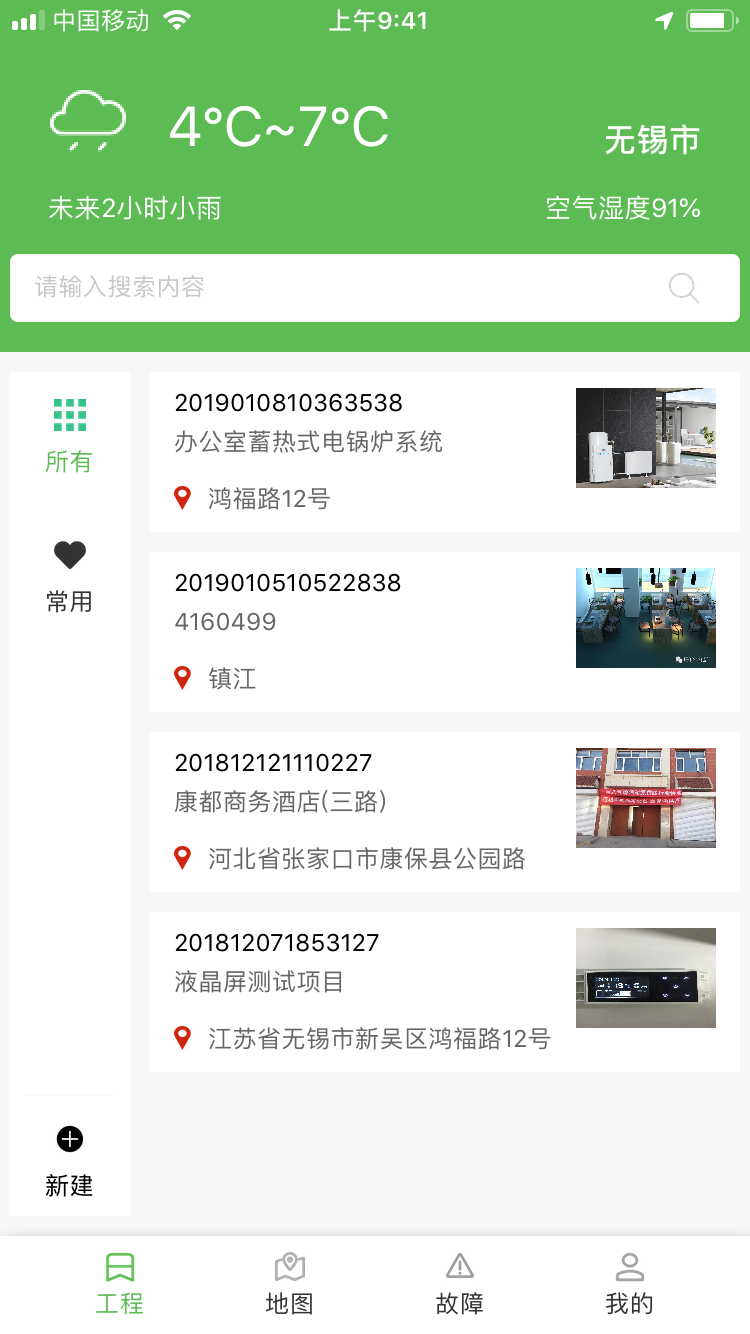Open the 工程 tab
The width and height of the screenshot is (750, 1334).
click(x=120, y=1284)
